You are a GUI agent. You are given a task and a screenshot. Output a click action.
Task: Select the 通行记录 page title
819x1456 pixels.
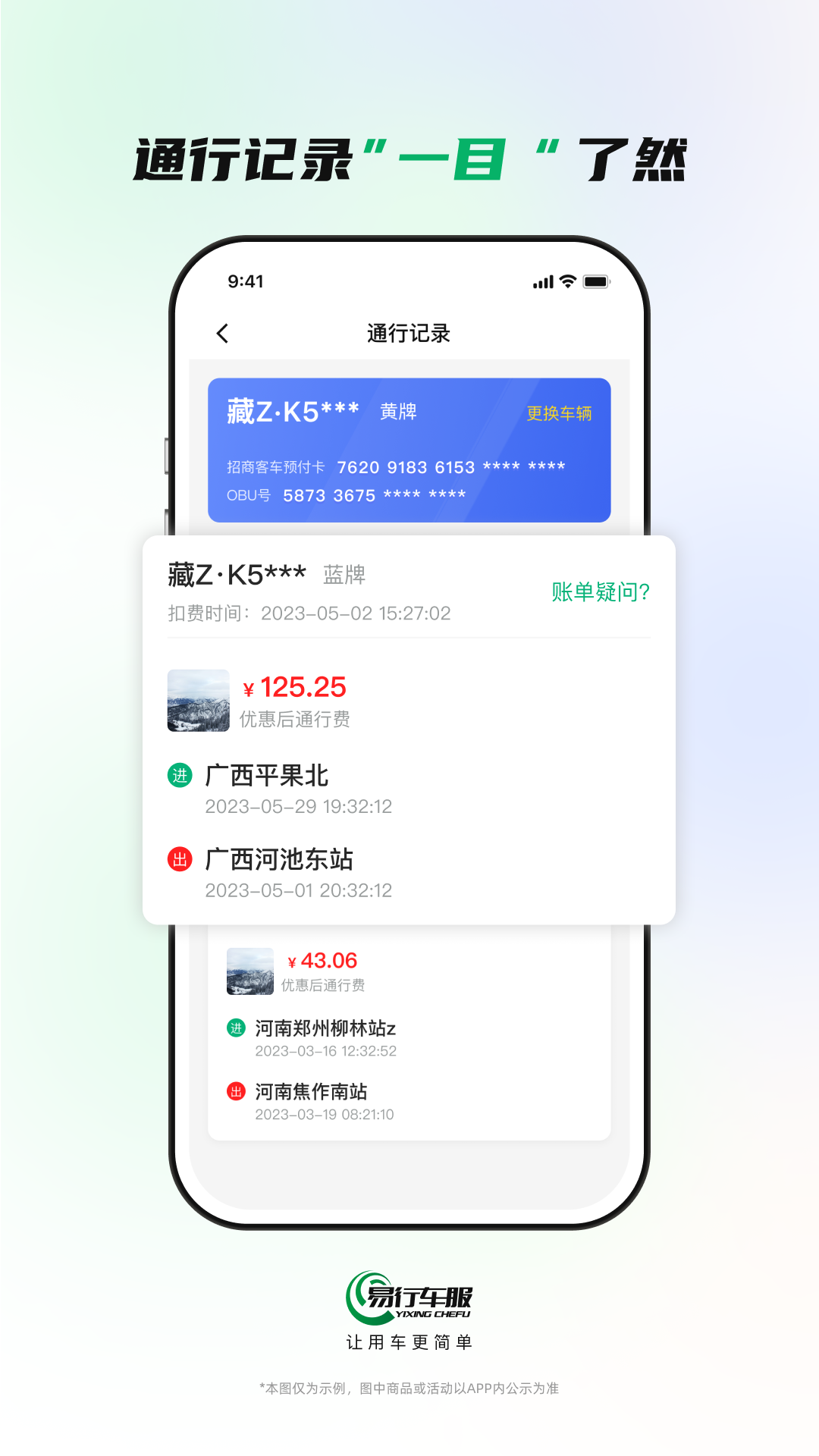tap(409, 333)
